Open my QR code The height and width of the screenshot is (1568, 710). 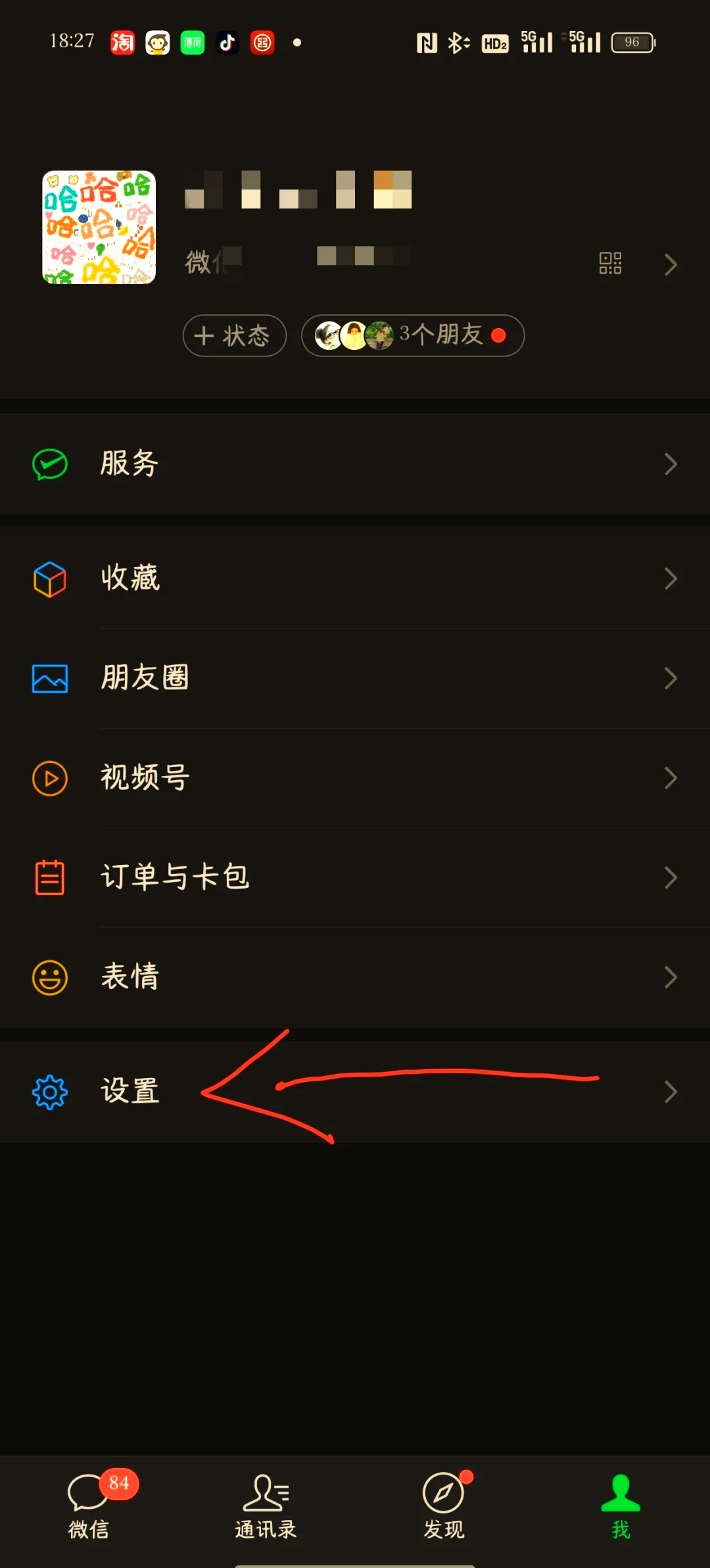tap(610, 263)
